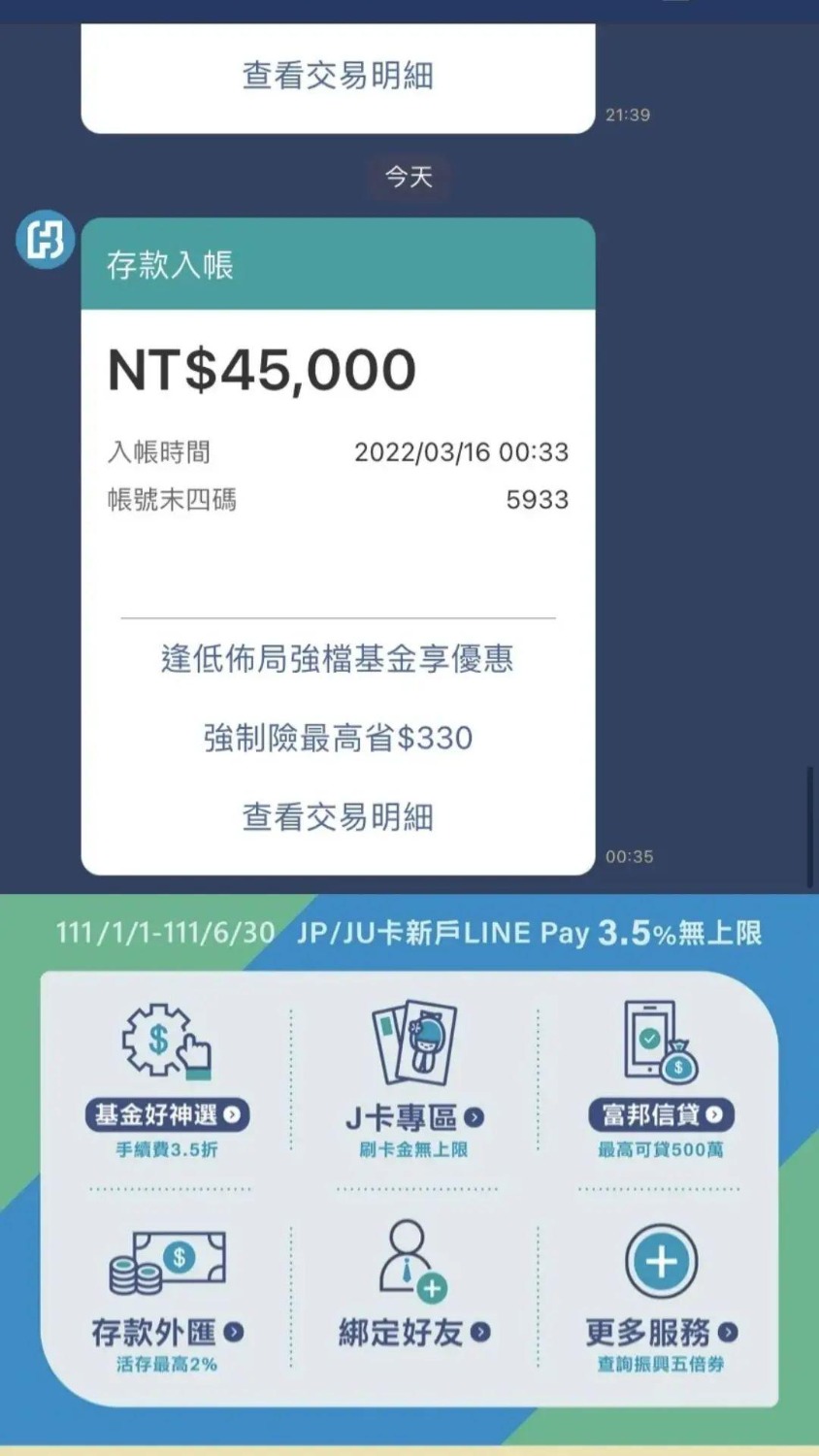The image size is (819, 1456).
Task: Open 查看交易明細 in the 存款入帳 card
Action: (x=338, y=817)
